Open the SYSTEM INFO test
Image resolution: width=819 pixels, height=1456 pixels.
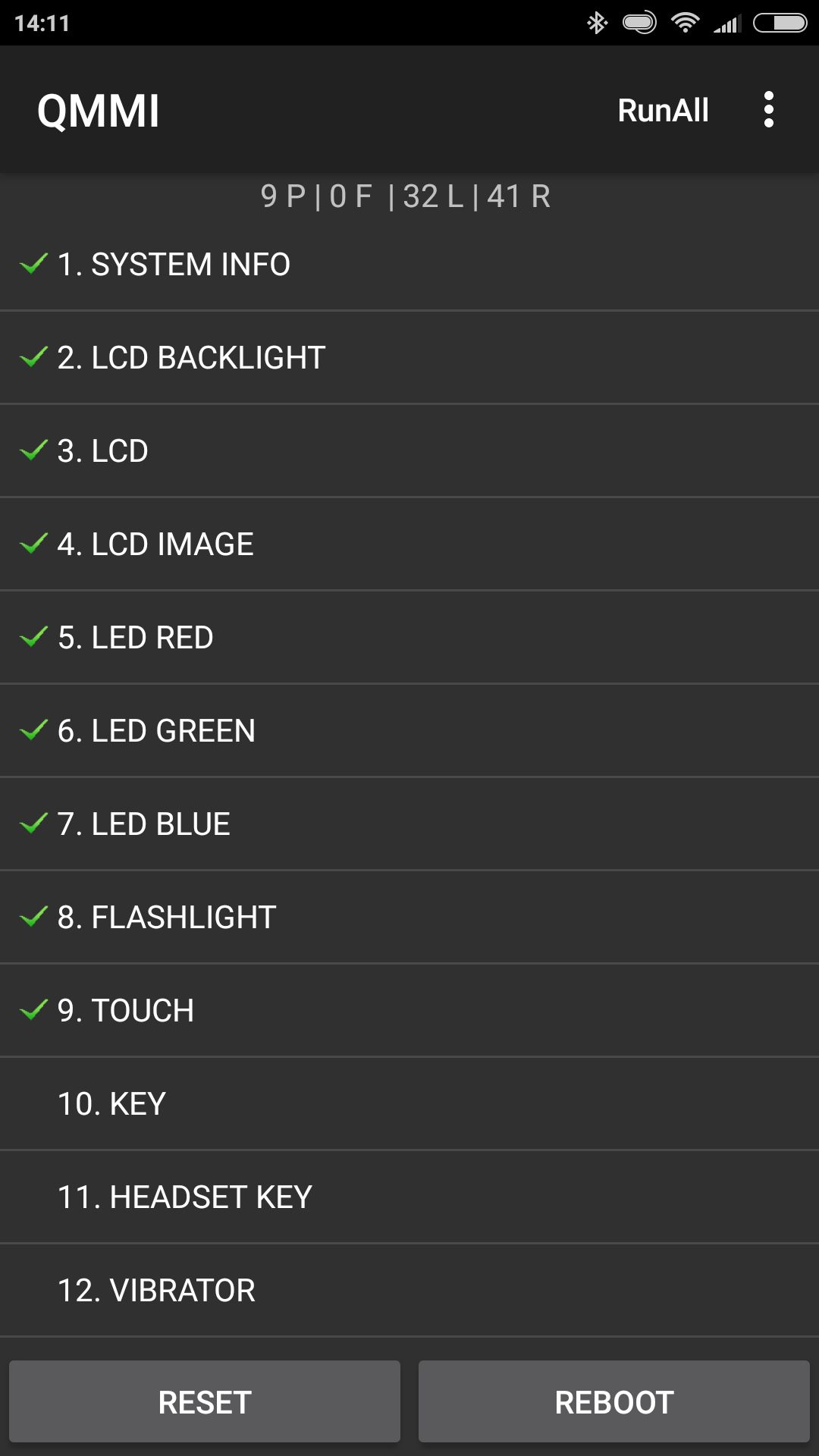(409, 264)
